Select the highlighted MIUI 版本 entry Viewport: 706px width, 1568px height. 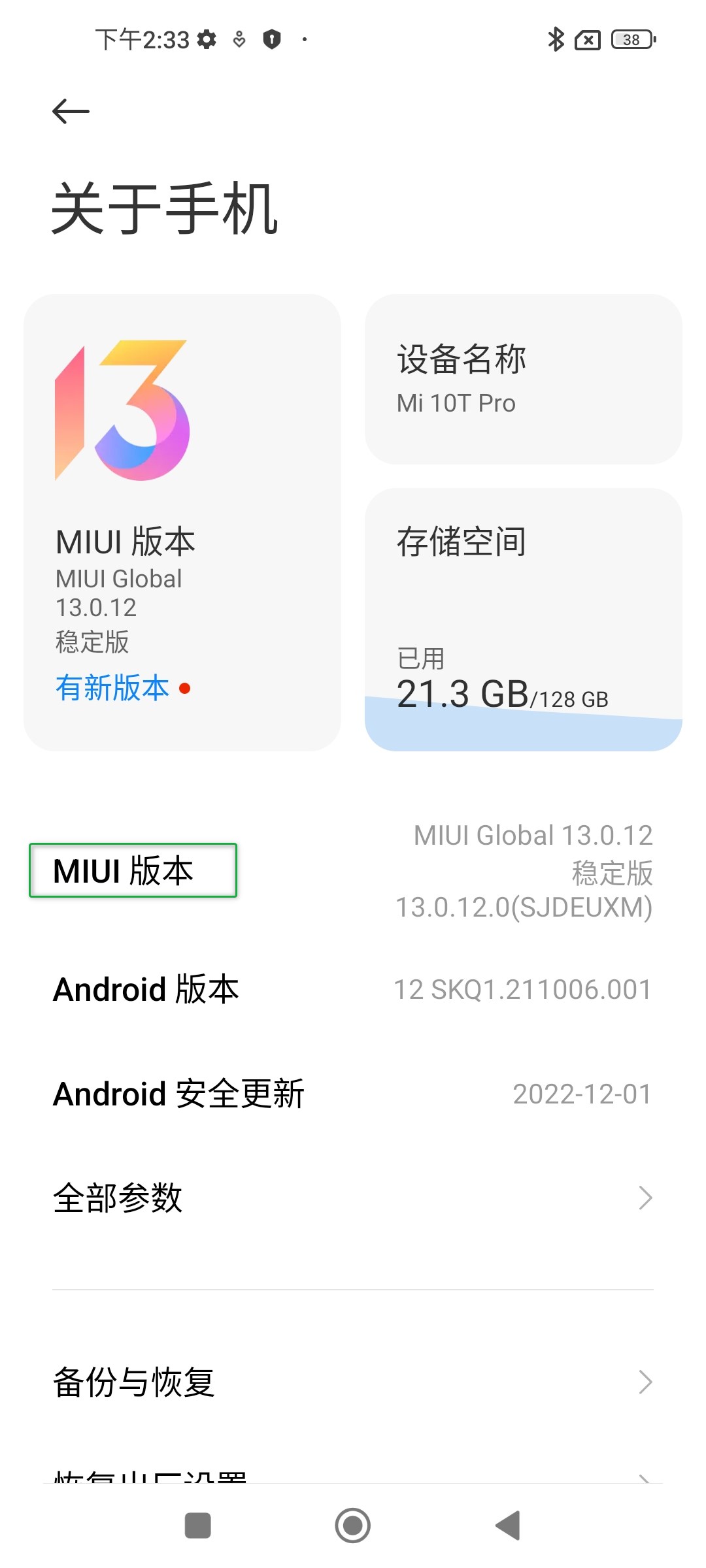pyautogui.click(x=133, y=871)
